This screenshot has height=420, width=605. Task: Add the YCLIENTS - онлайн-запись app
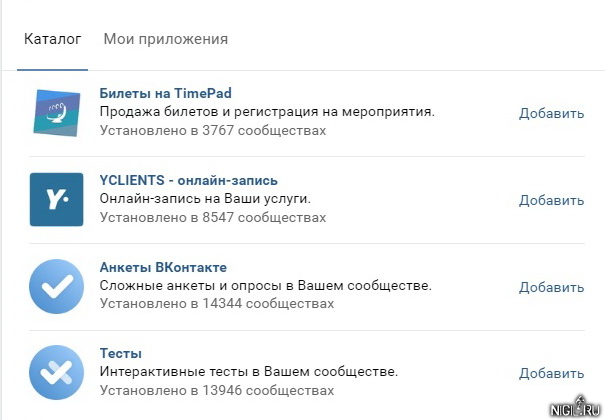[x=551, y=200]
